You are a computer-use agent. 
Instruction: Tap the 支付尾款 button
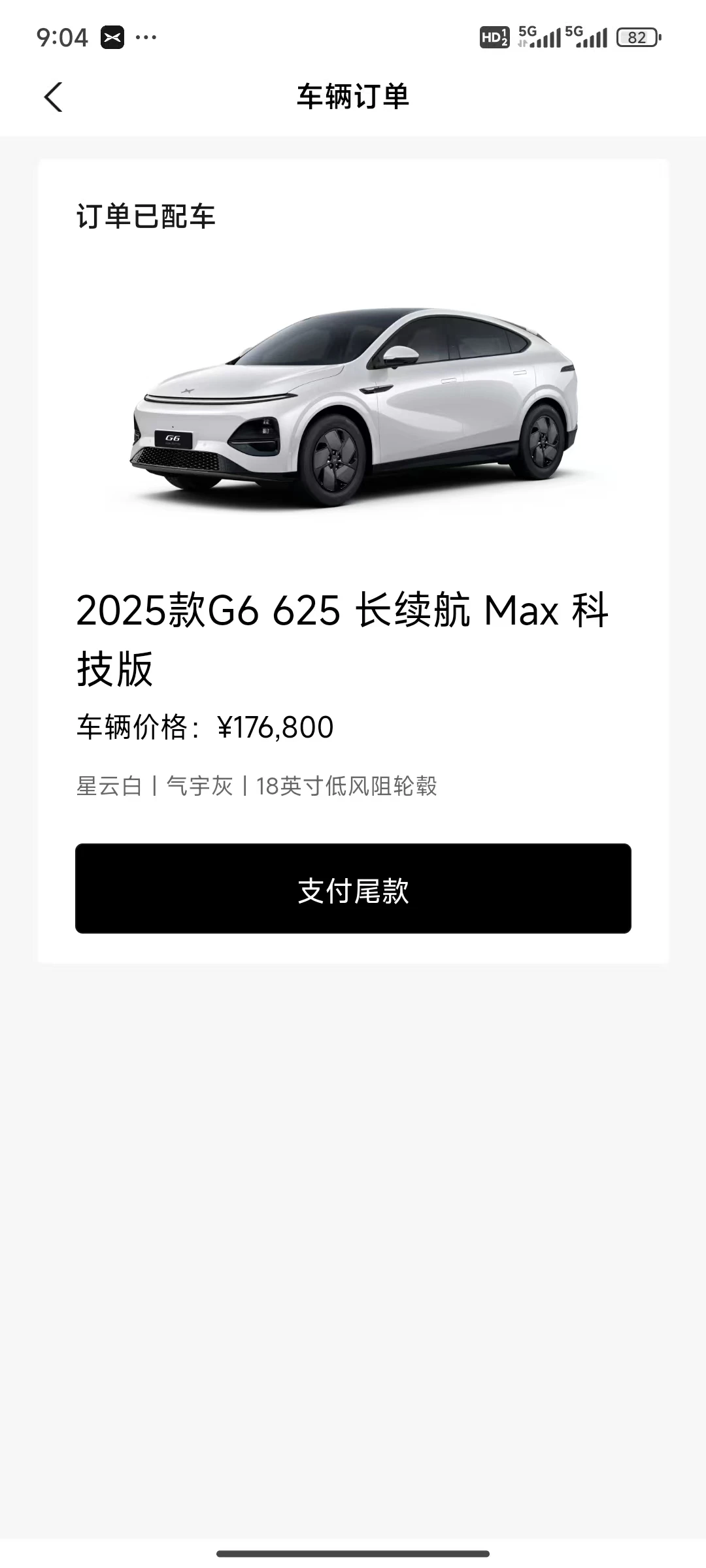pos(353,889)
